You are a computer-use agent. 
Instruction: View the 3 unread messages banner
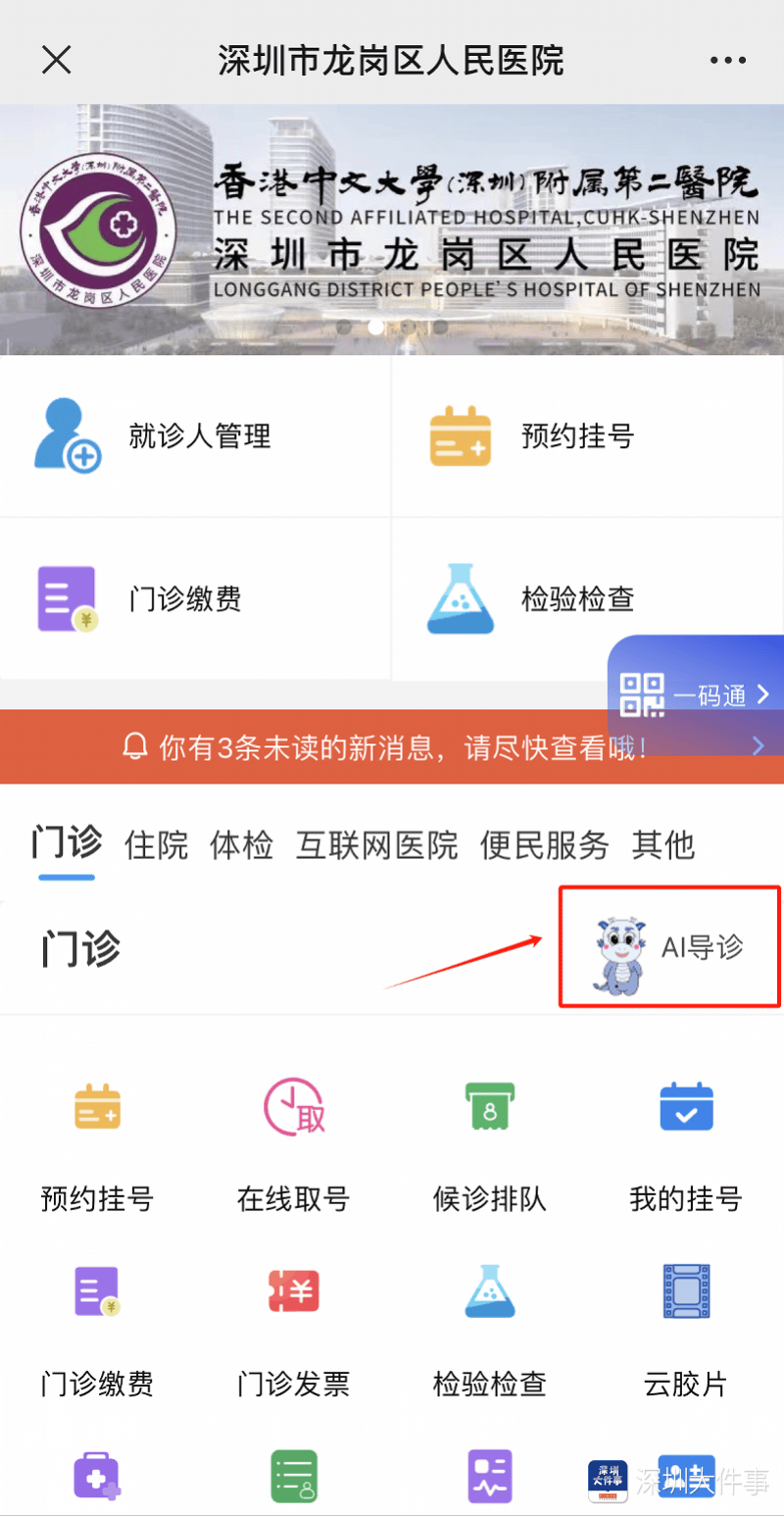392,748
